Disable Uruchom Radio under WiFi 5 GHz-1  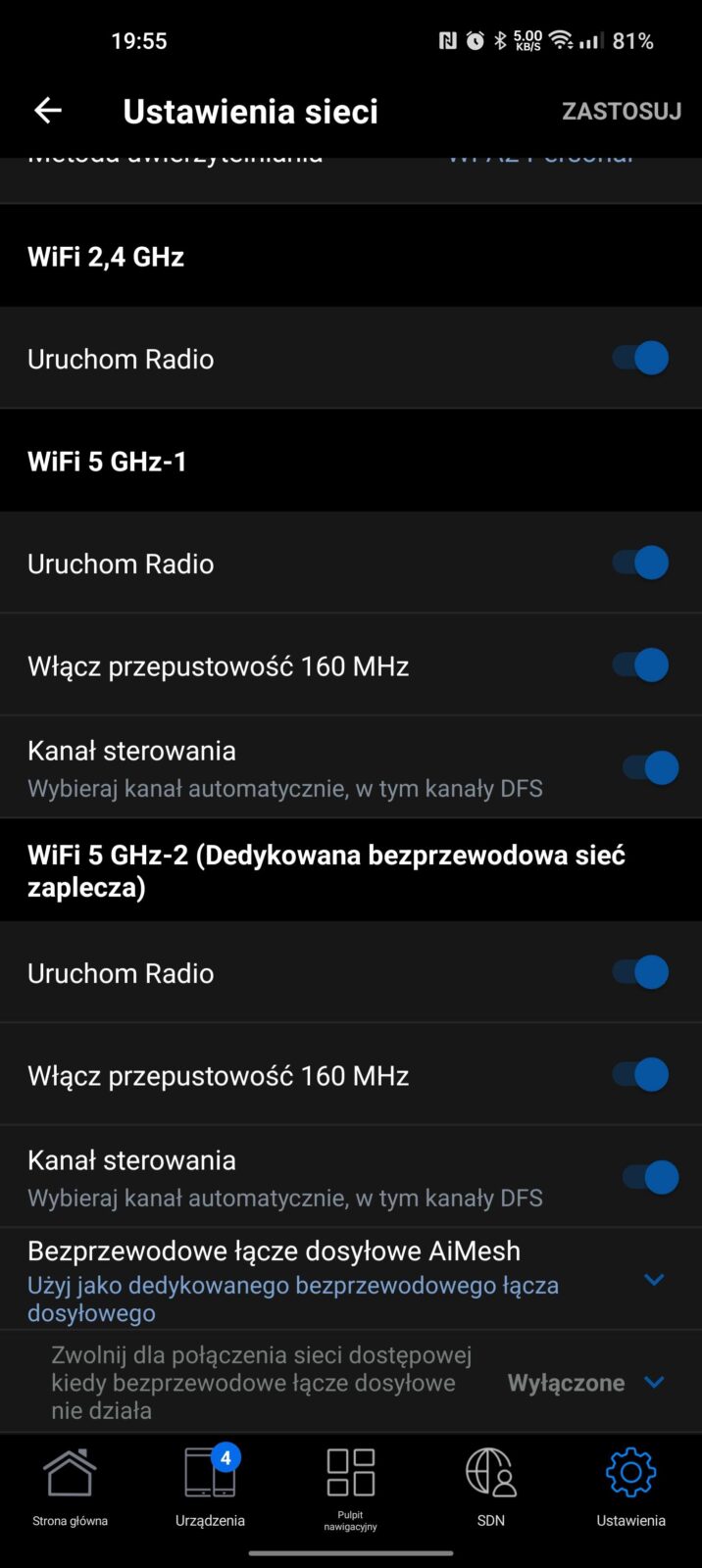pos(641,563)
